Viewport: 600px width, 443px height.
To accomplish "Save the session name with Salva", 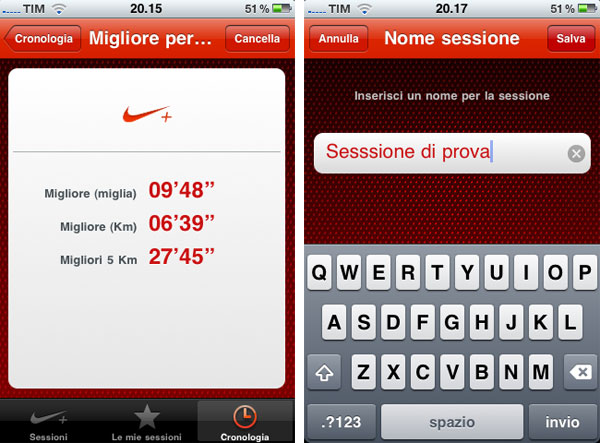I will tap(570, 40).
